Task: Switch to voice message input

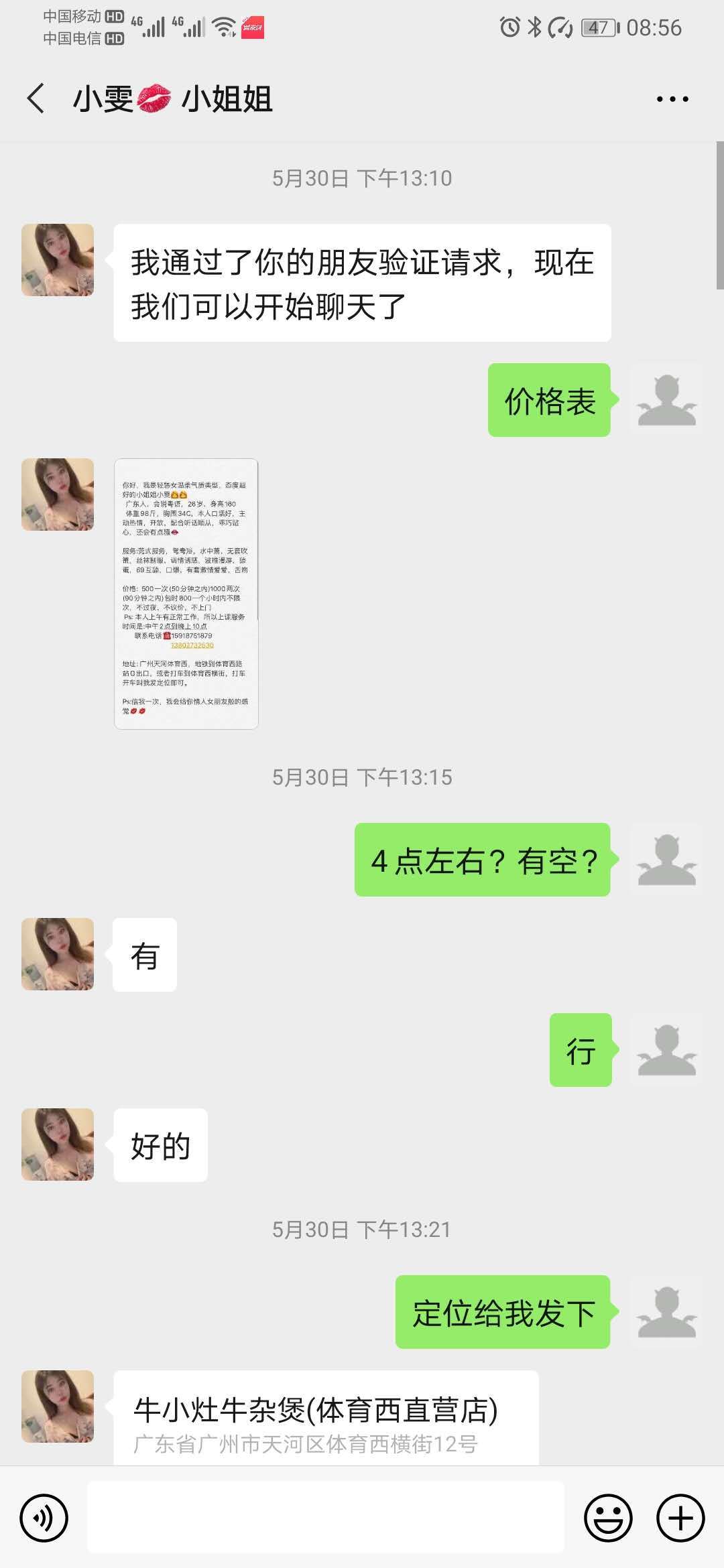Action: (44, 1517)
